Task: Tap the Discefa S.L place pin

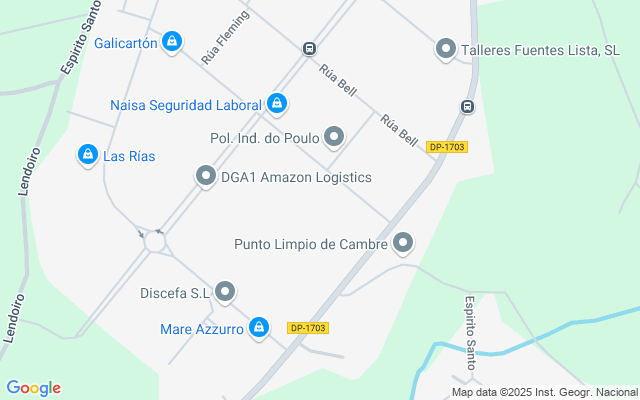Action: click(x=225, y=292)
